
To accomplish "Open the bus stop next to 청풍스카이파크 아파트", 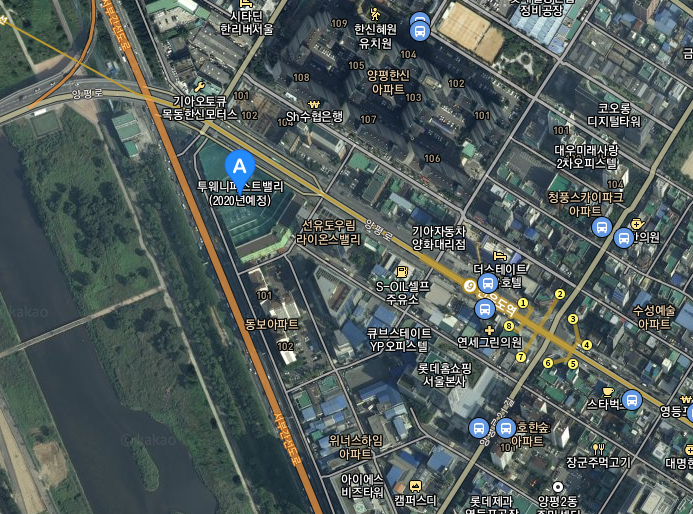I will point(602,227).
